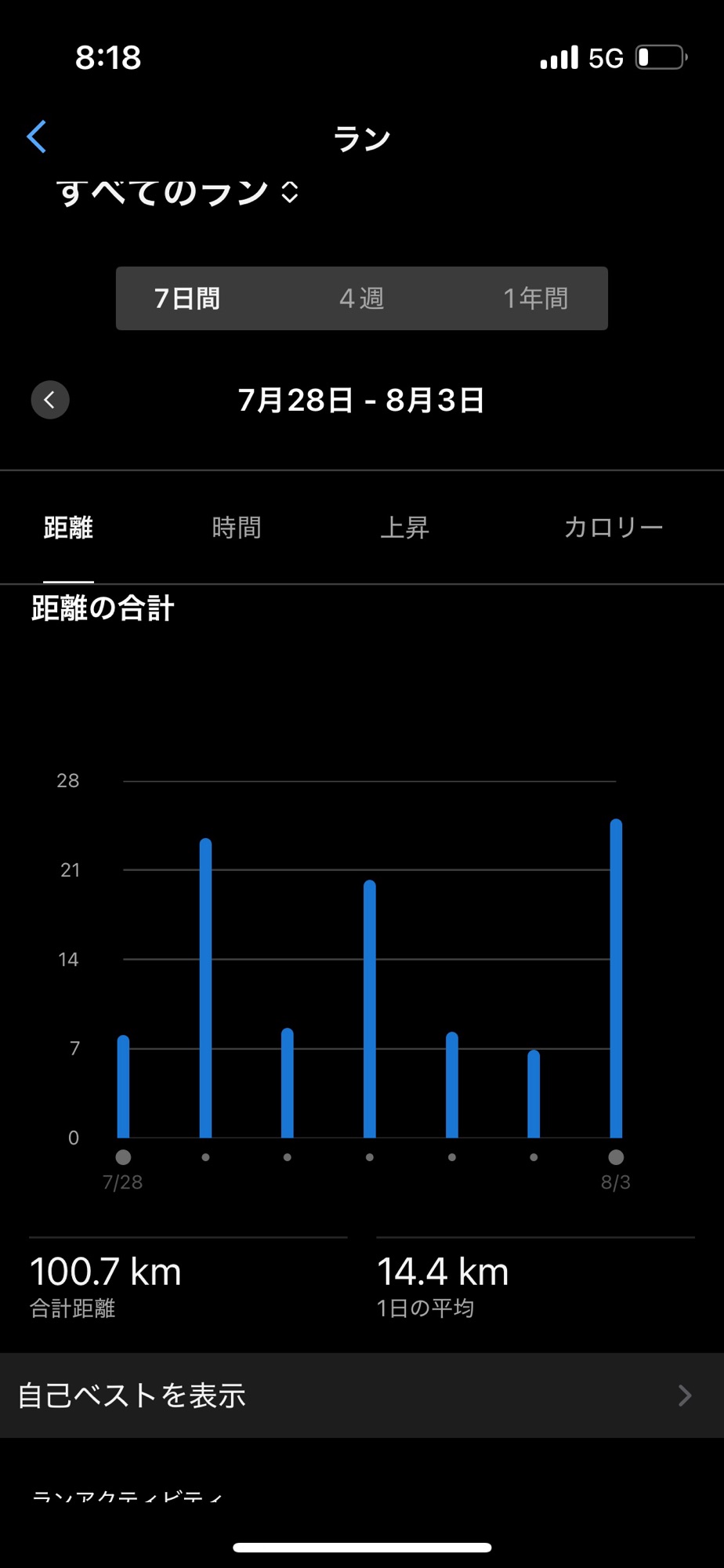Image resolution: width=724 pixels, height=1568 pixels.
Task: Open the すべてのラン dropdown selector
Action: [x=178, y=193]
